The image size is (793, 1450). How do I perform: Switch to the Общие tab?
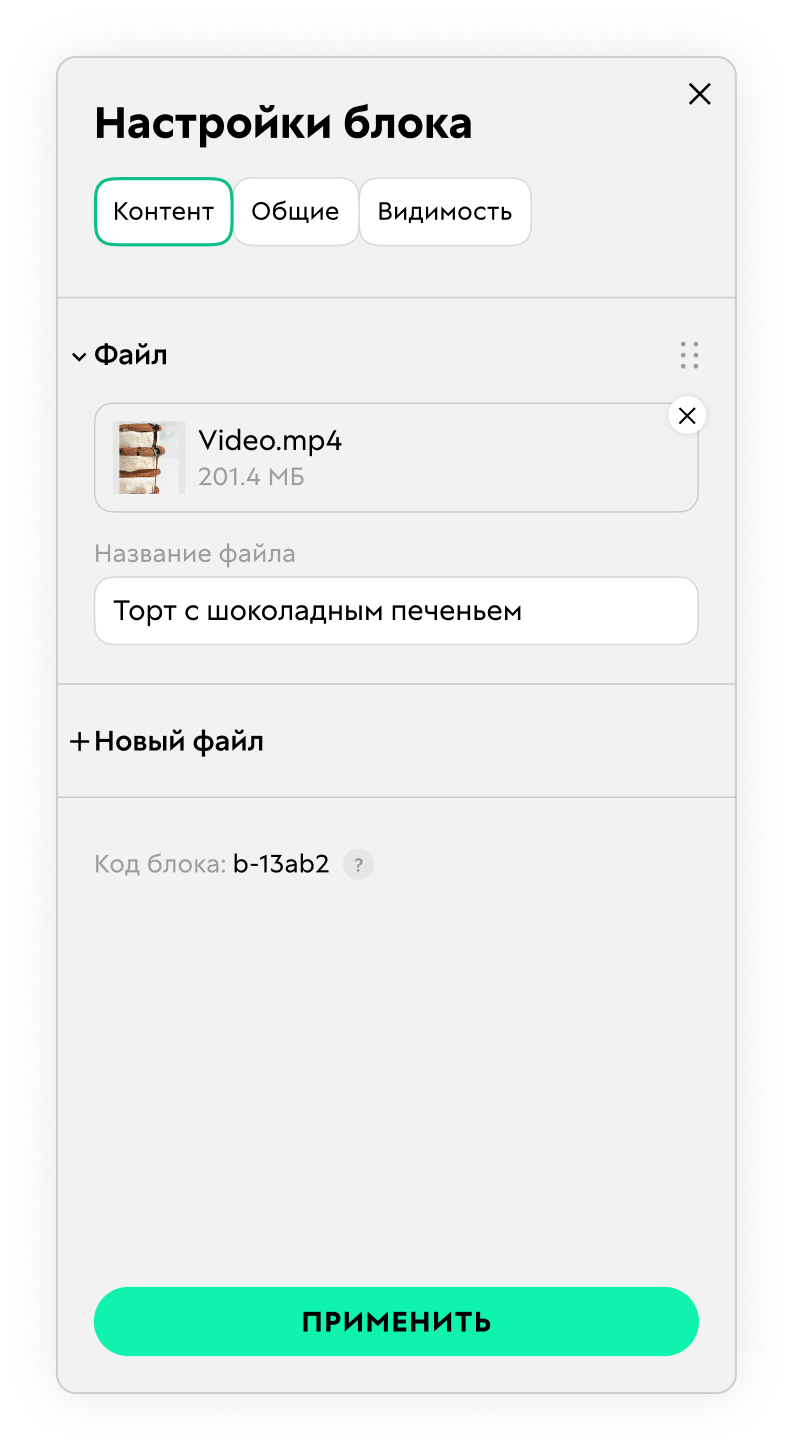pos(295,211)
